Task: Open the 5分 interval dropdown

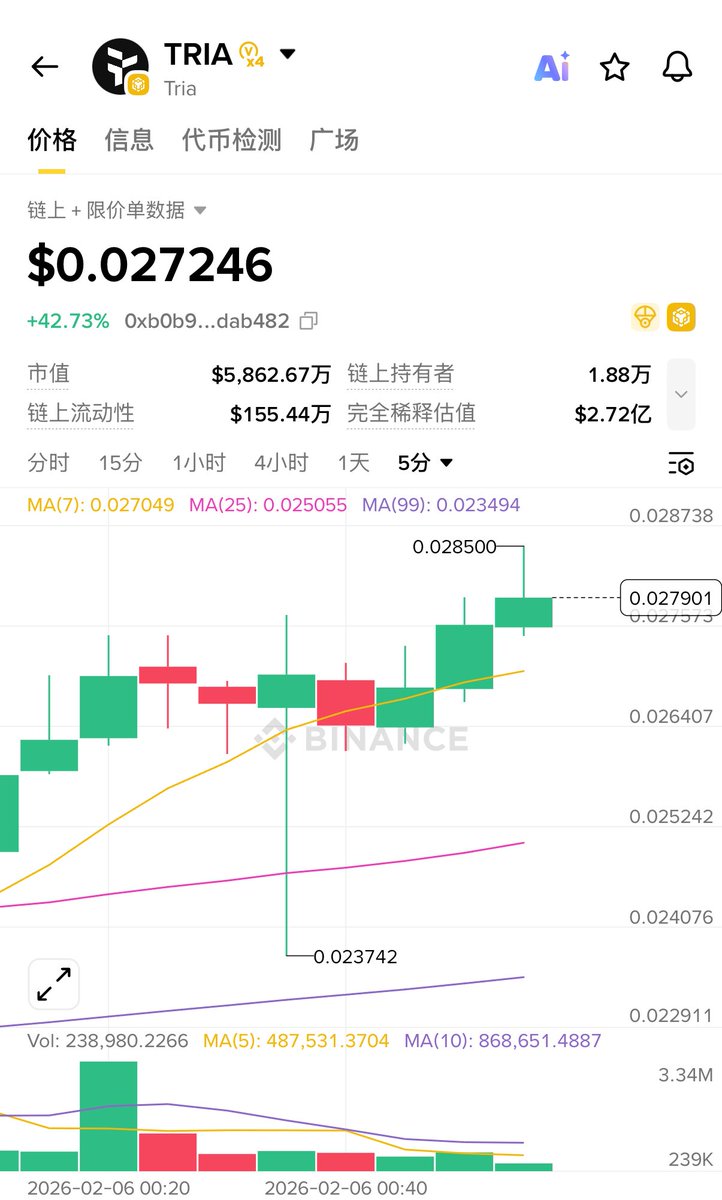Action: click(425, 463)
